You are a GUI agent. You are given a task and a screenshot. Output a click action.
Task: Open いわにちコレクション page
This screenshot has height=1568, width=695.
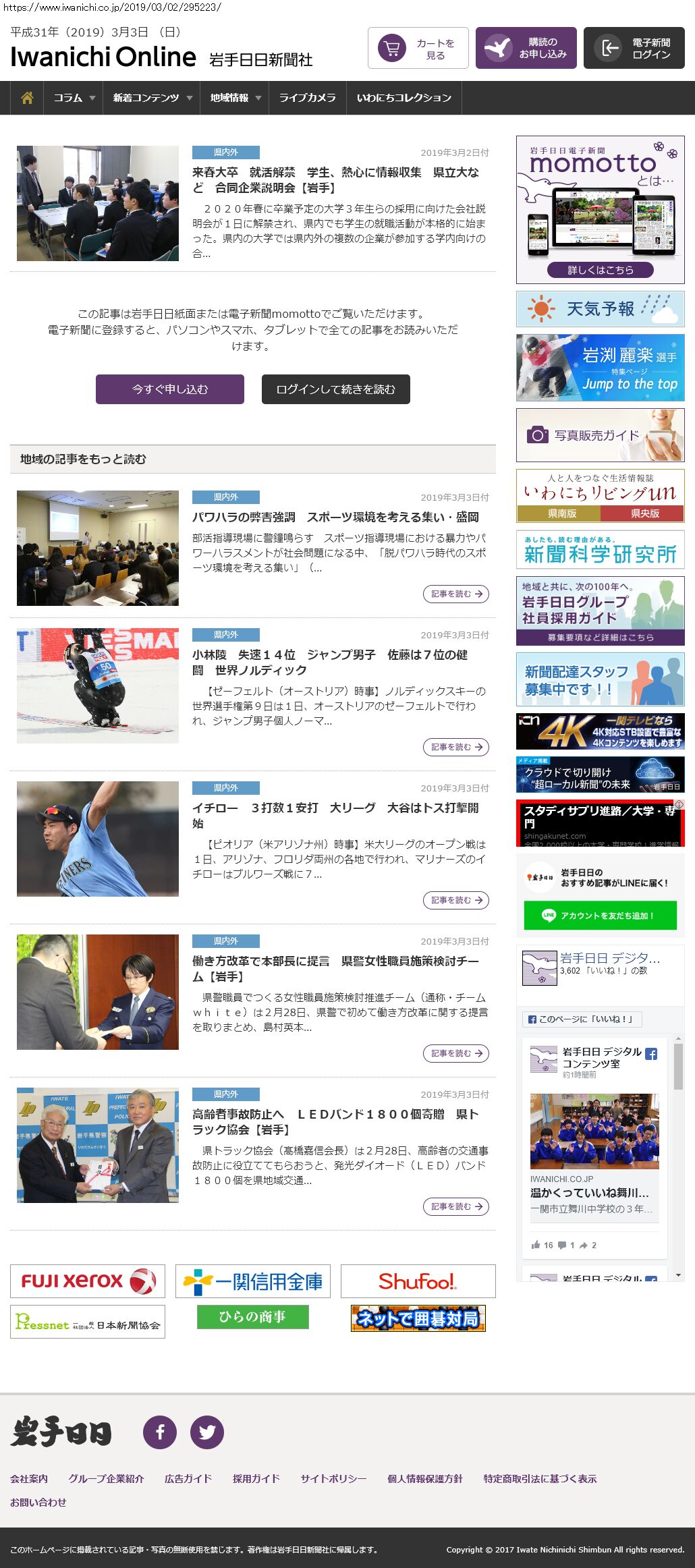[404, 98]
